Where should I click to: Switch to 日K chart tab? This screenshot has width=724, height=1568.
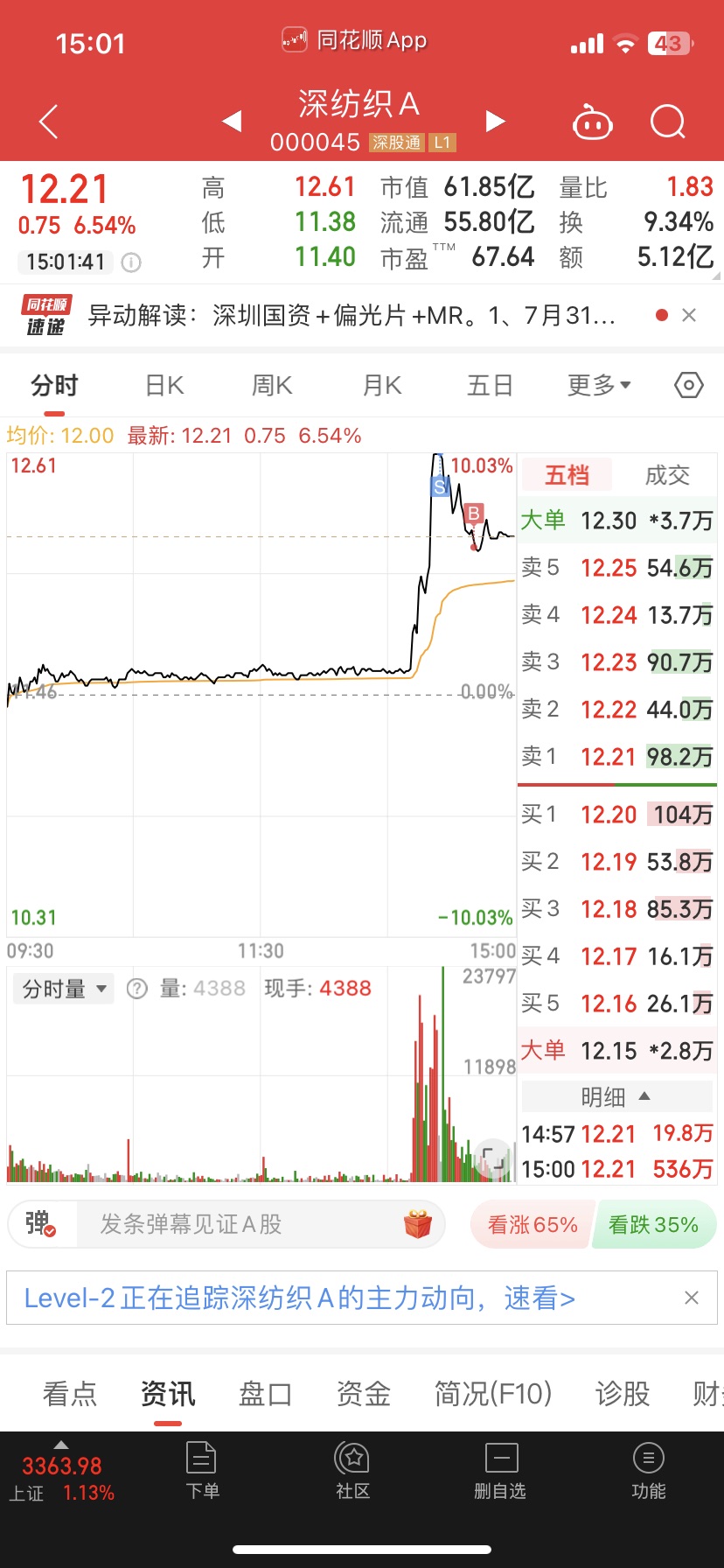pyautogui.click(x=164, y=385)
